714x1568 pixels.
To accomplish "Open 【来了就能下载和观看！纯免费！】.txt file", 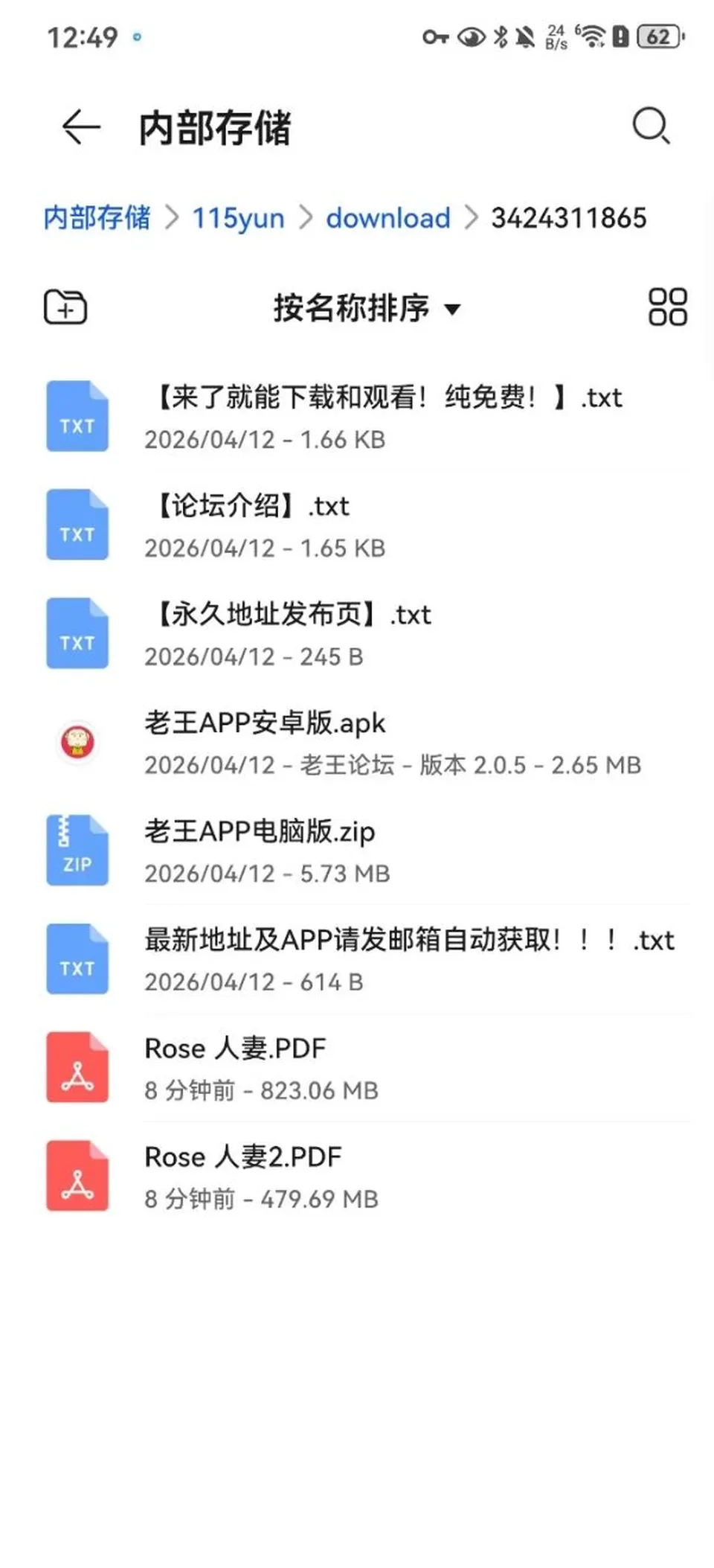I will (357, 417).
